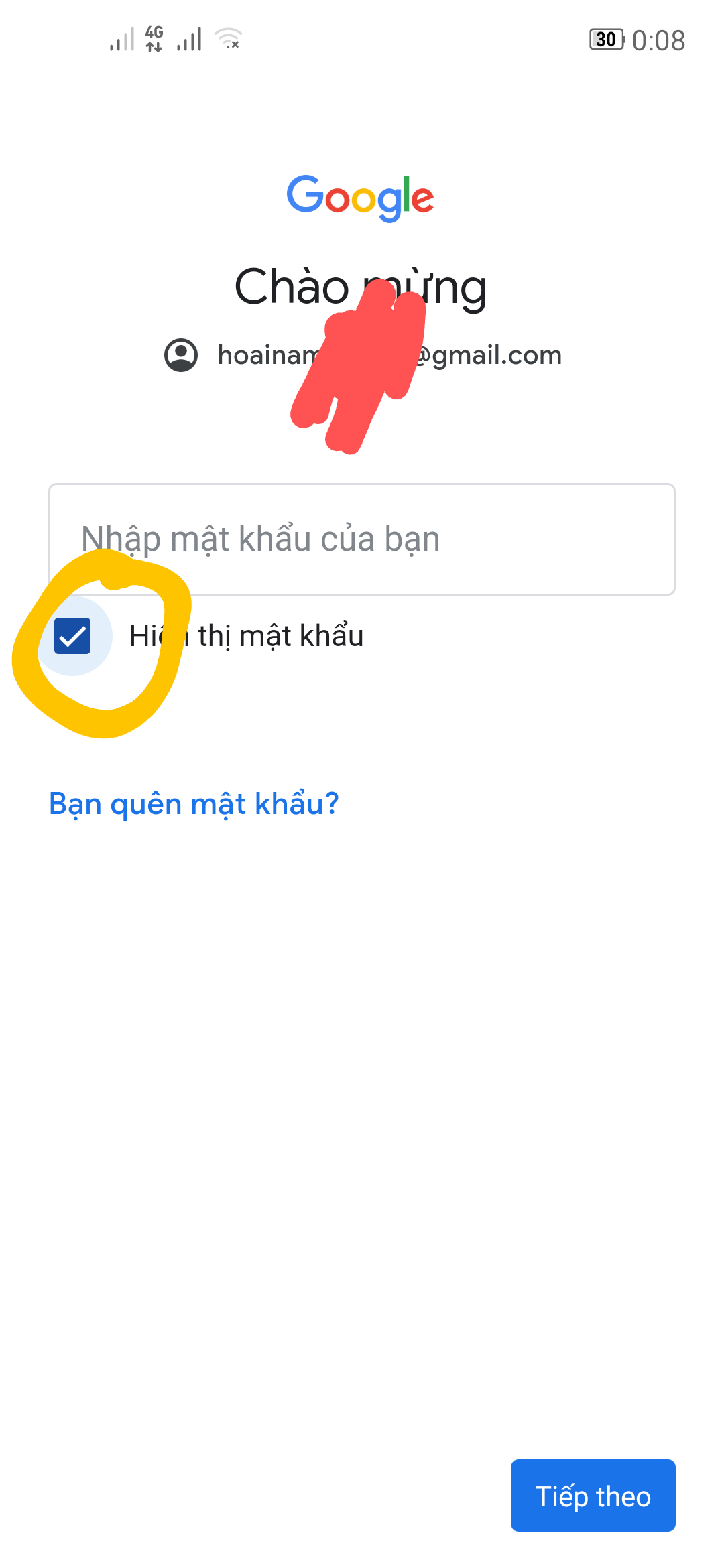Open the 'Bạn quên mật khẩu?' link
Viewport: 724px width, 1568px height.
pyautogui.click(x=194, y=803)
